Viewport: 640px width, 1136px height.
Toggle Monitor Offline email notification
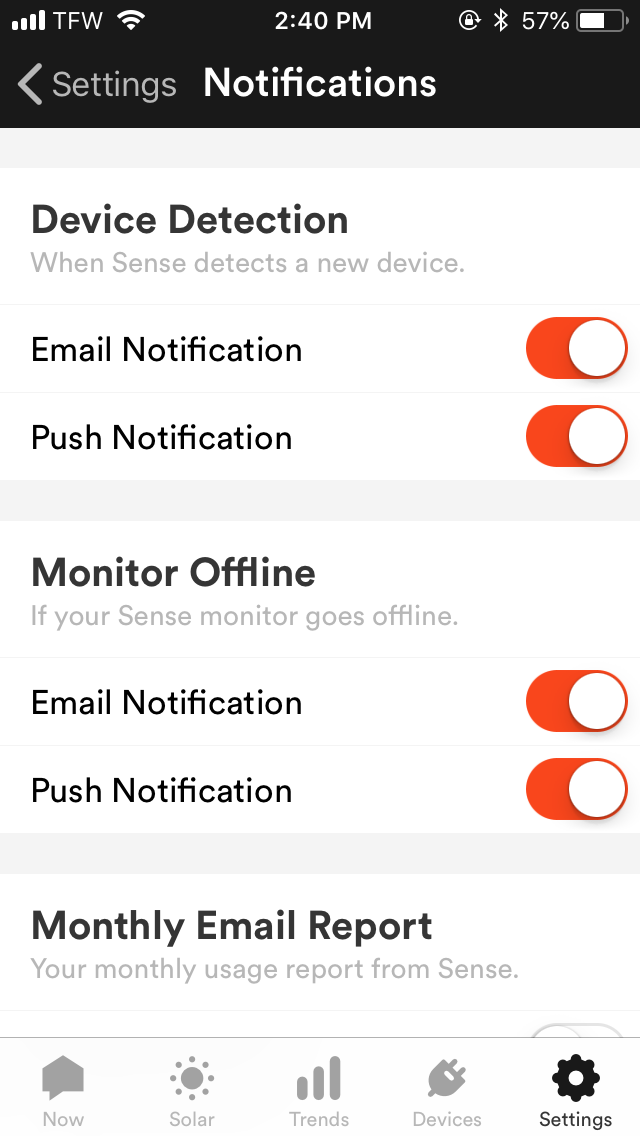576,701
